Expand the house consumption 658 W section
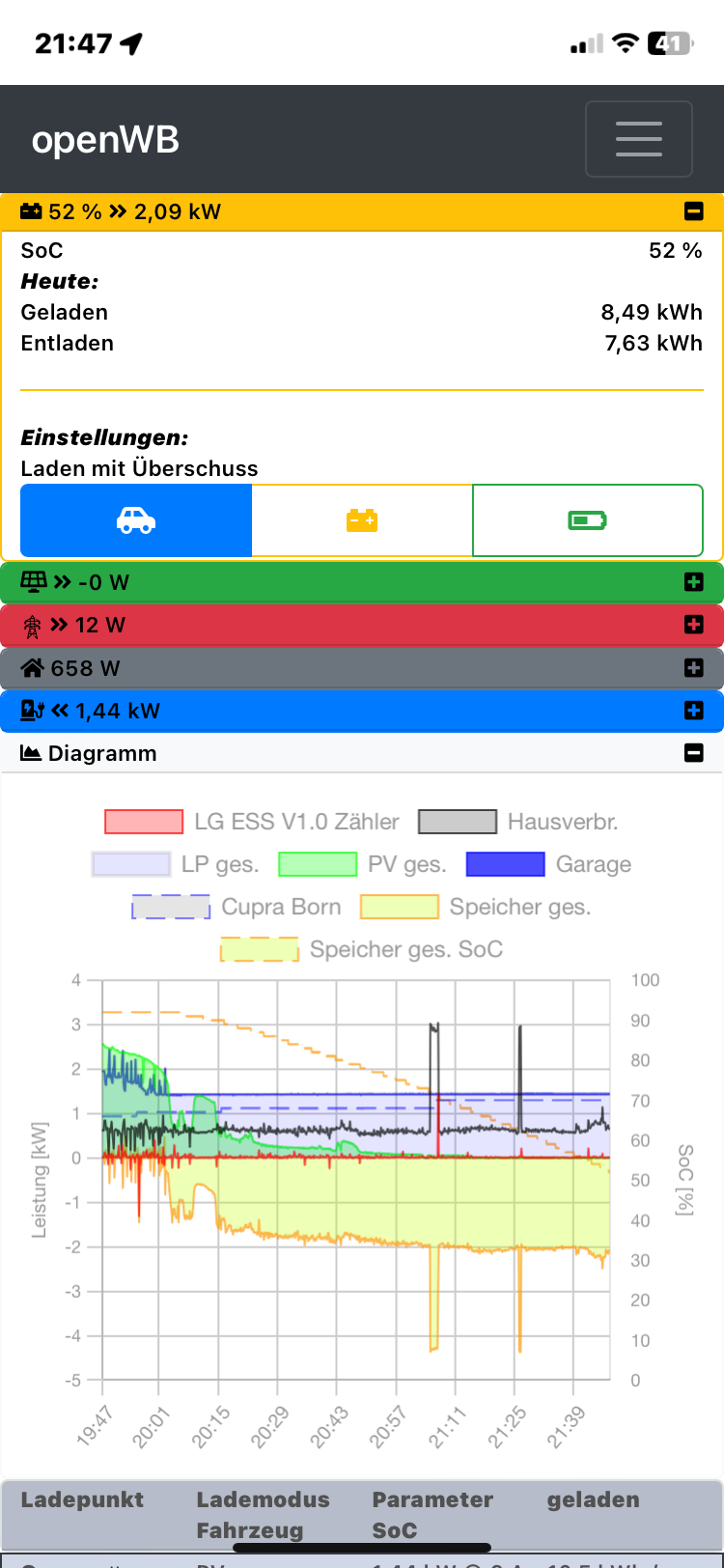The height and width of the screenshot is (1568, 724). pos(693,668)
